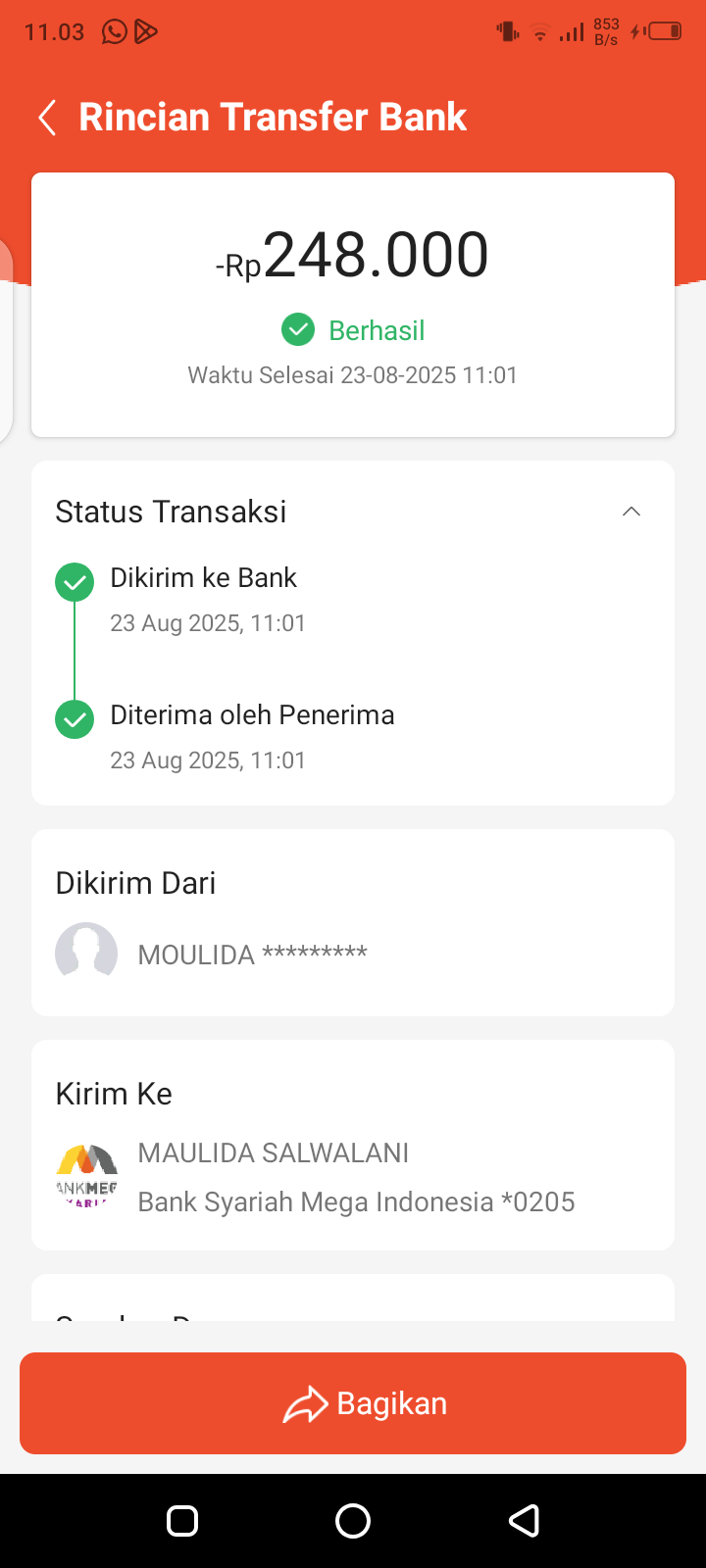Tap the Bagikan share button
The height and width of the screenshot is (1568, 706).
click(x=353, y=1403)
